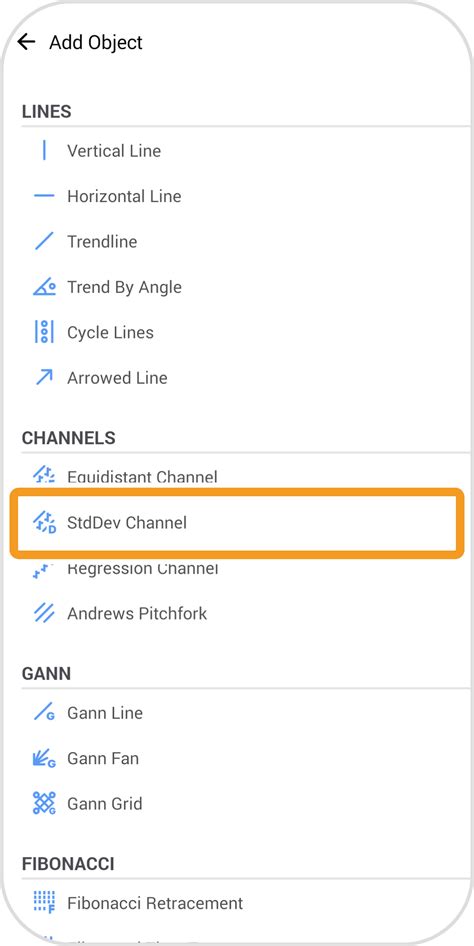Select Trend By Angle
The image size is (474, 946).
(x=245, y=287)
